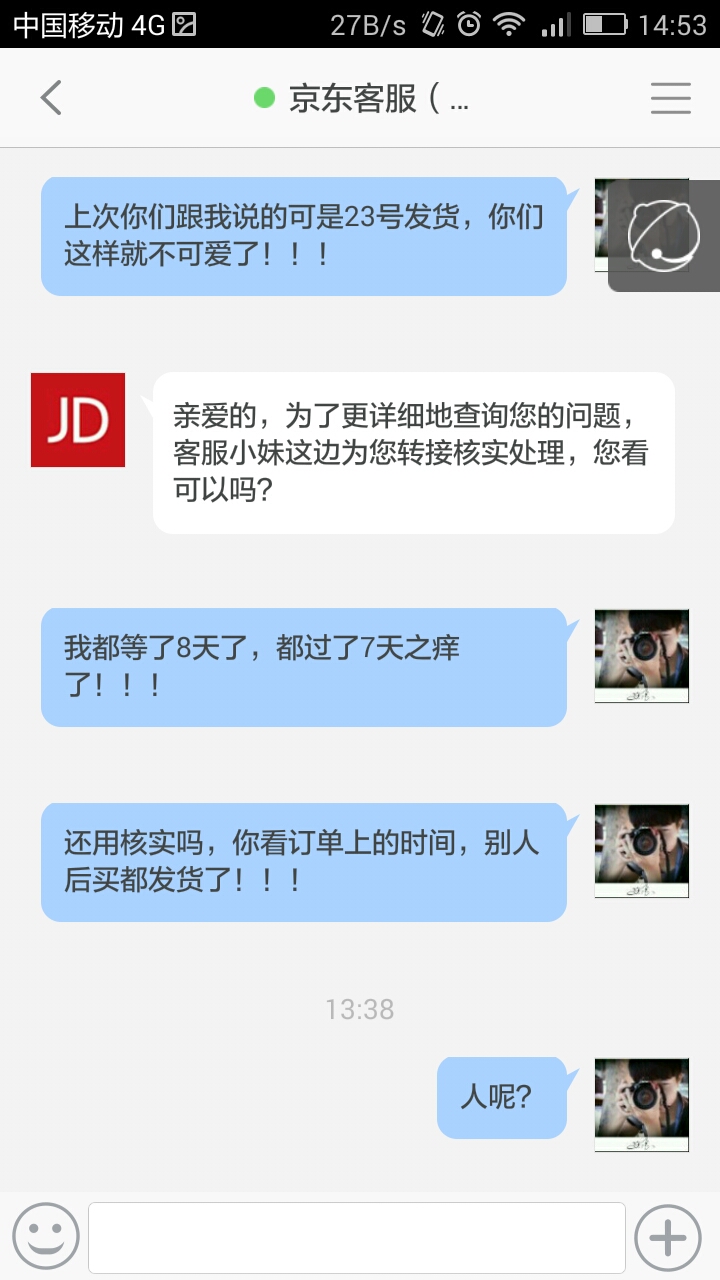Open the JD customer service avatar
720x1280 pixels.
point(78,420)
